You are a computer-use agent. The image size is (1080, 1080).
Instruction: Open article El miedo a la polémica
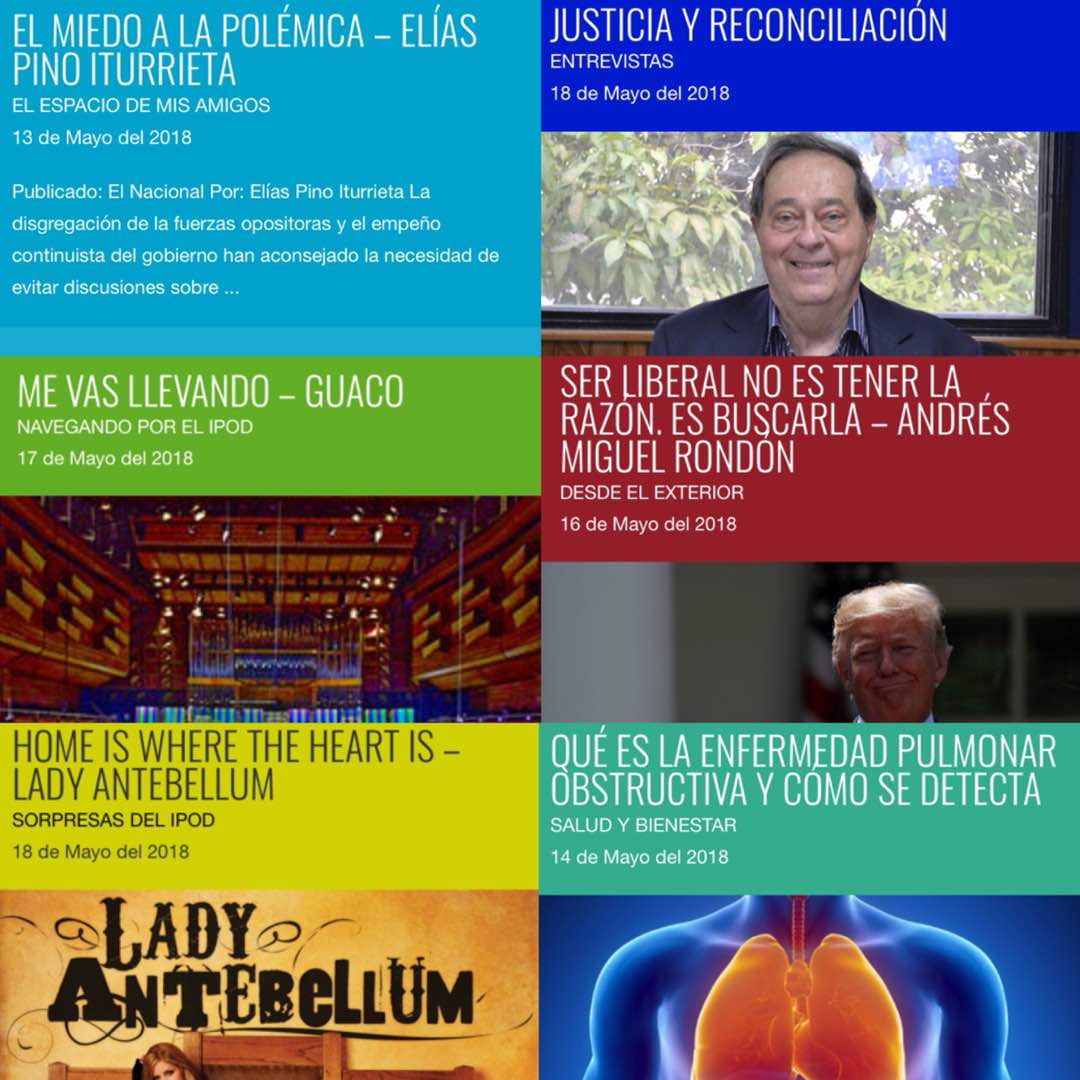[244, 50]
